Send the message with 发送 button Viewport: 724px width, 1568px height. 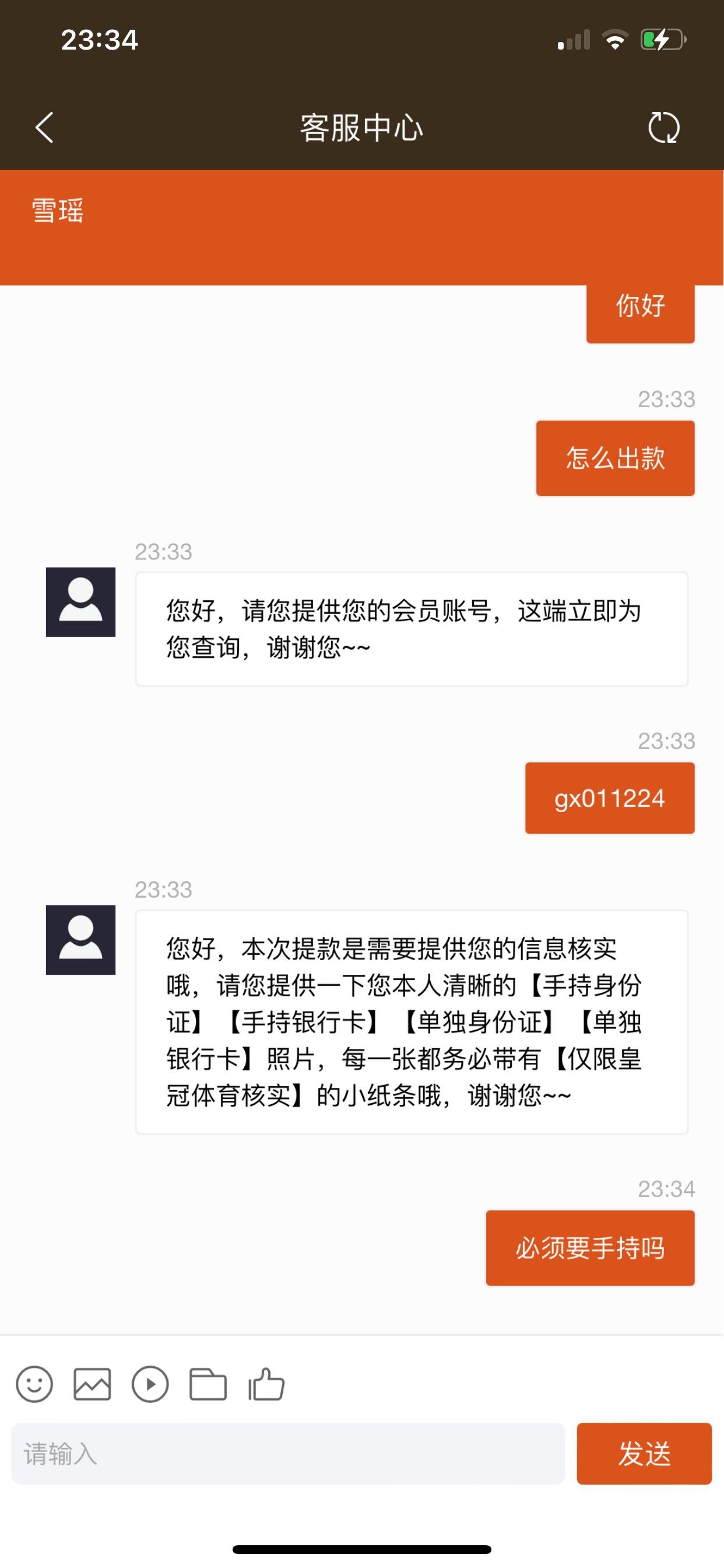644,1454
